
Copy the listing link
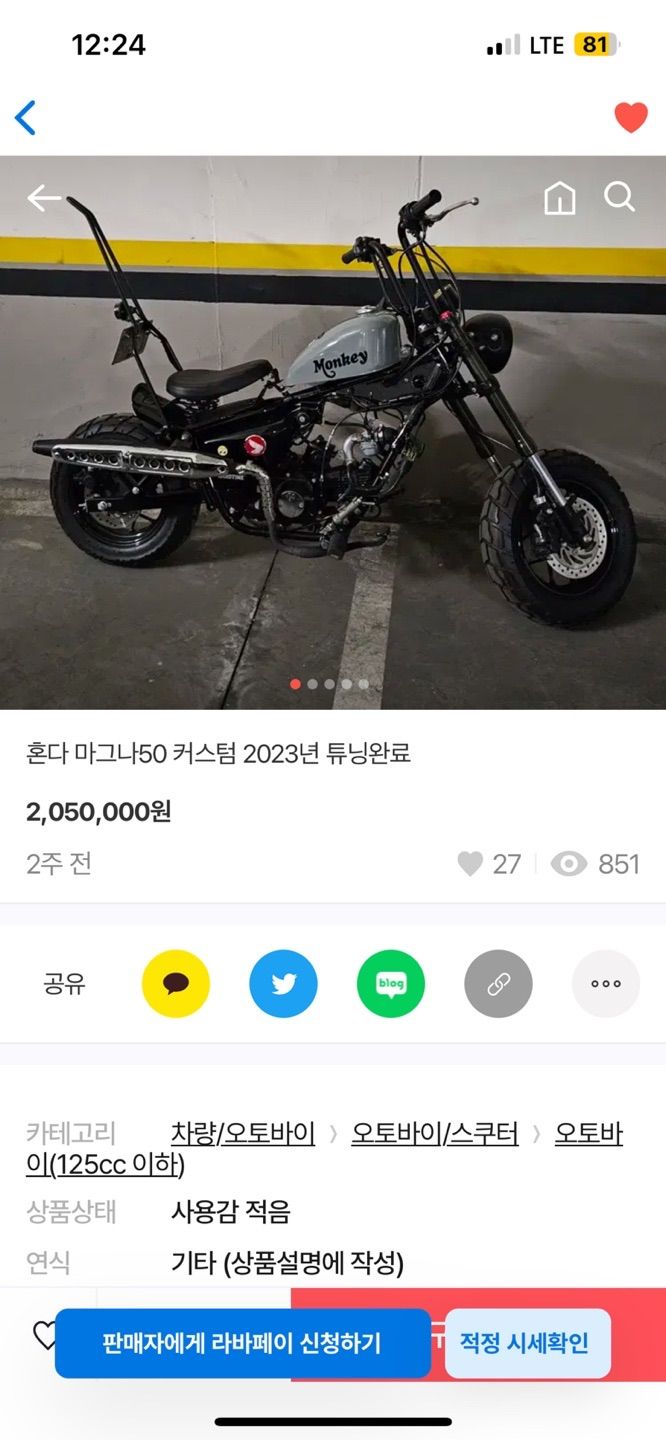498,984
